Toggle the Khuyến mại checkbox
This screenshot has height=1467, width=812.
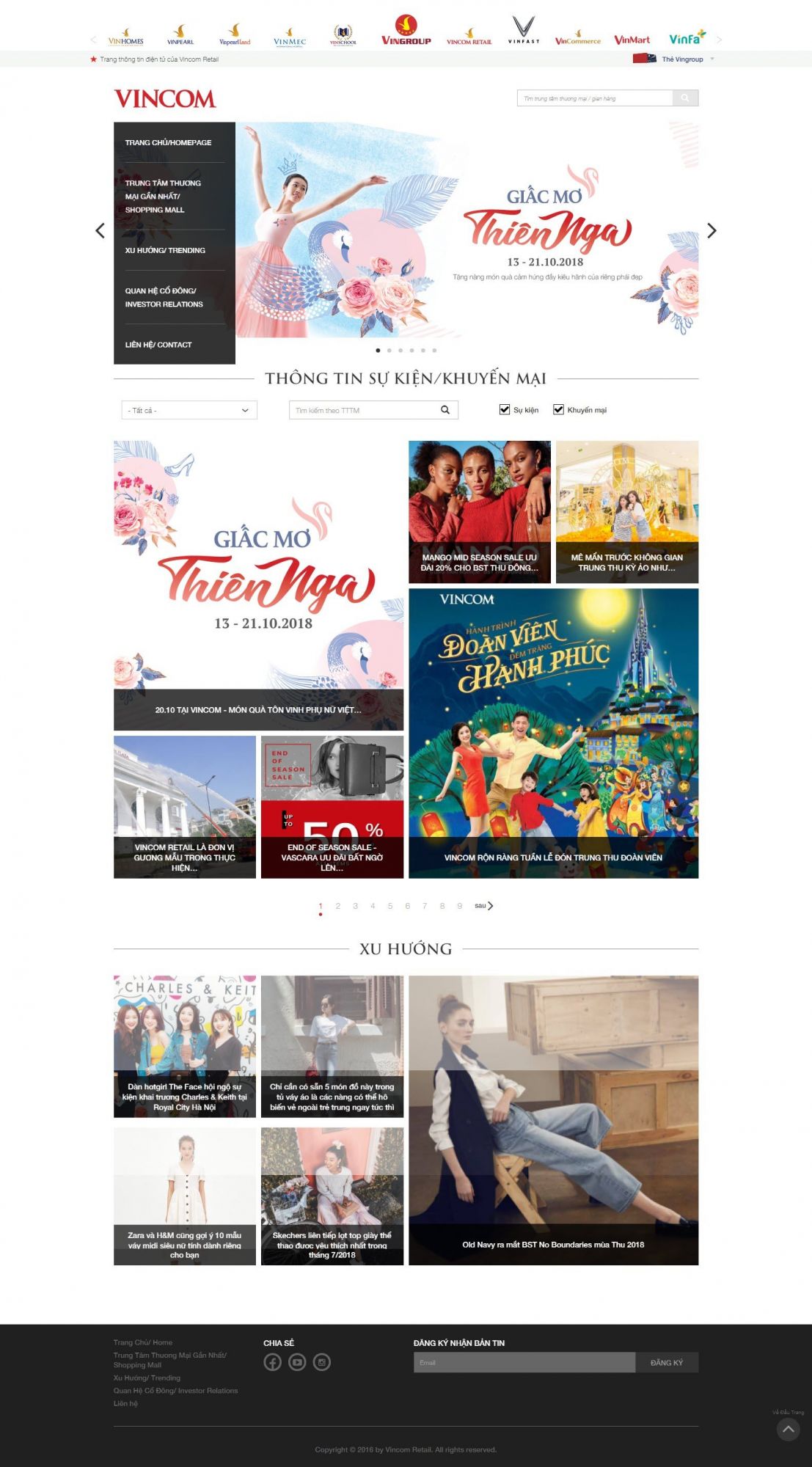(x=558, y=409)
